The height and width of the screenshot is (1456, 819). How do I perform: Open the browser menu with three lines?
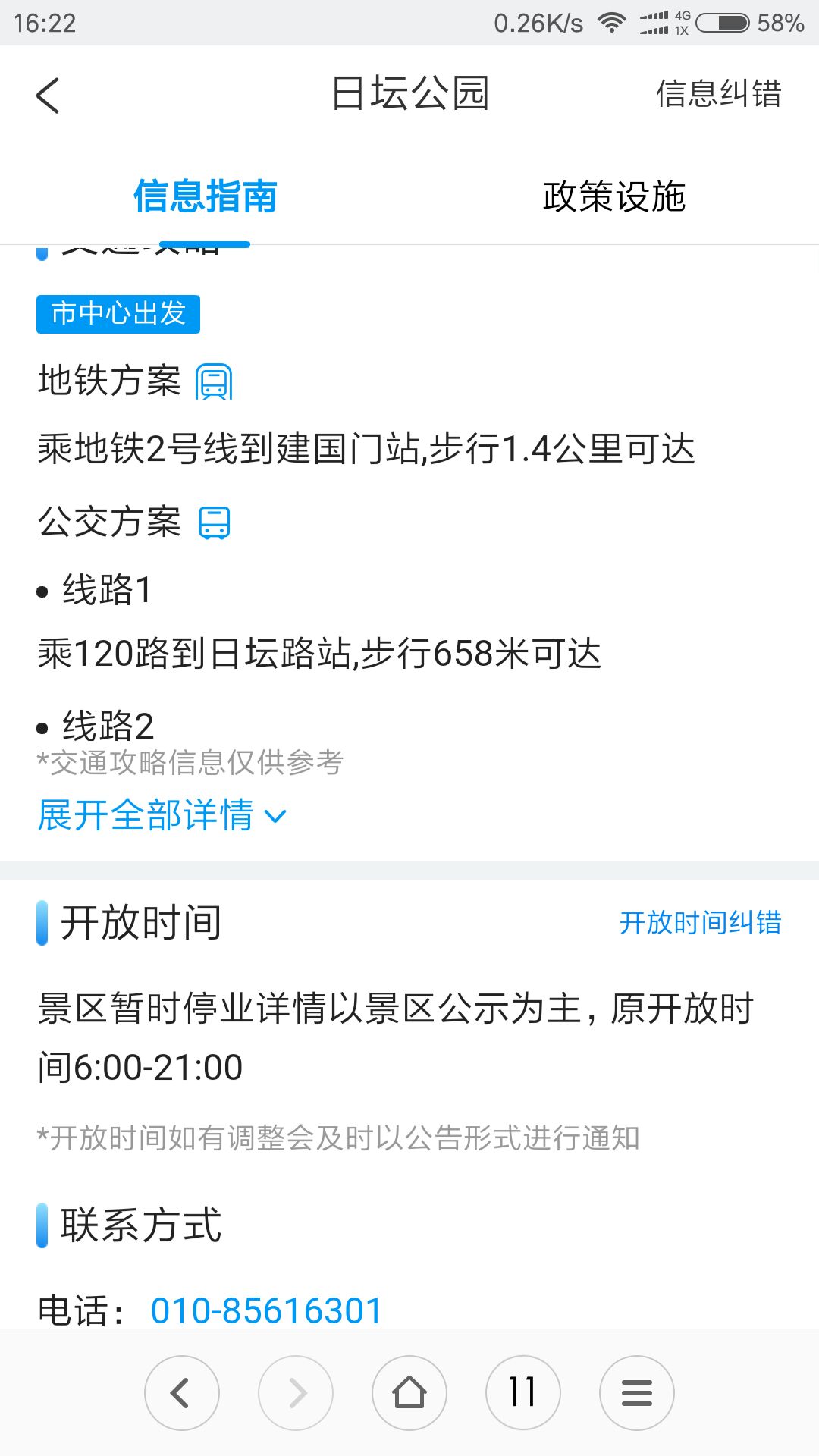[x=637, y=1393]
